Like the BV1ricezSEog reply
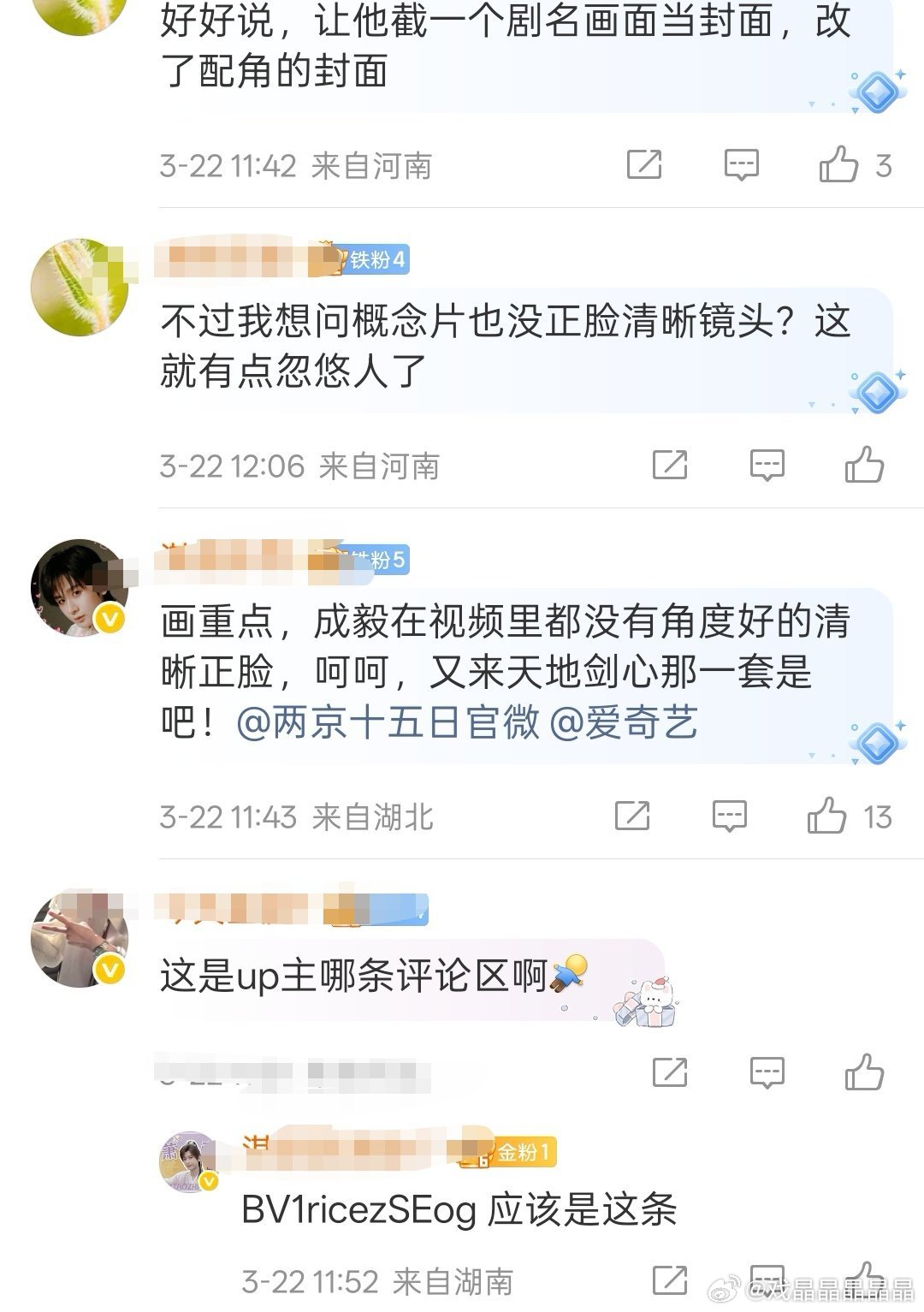 864,1284
